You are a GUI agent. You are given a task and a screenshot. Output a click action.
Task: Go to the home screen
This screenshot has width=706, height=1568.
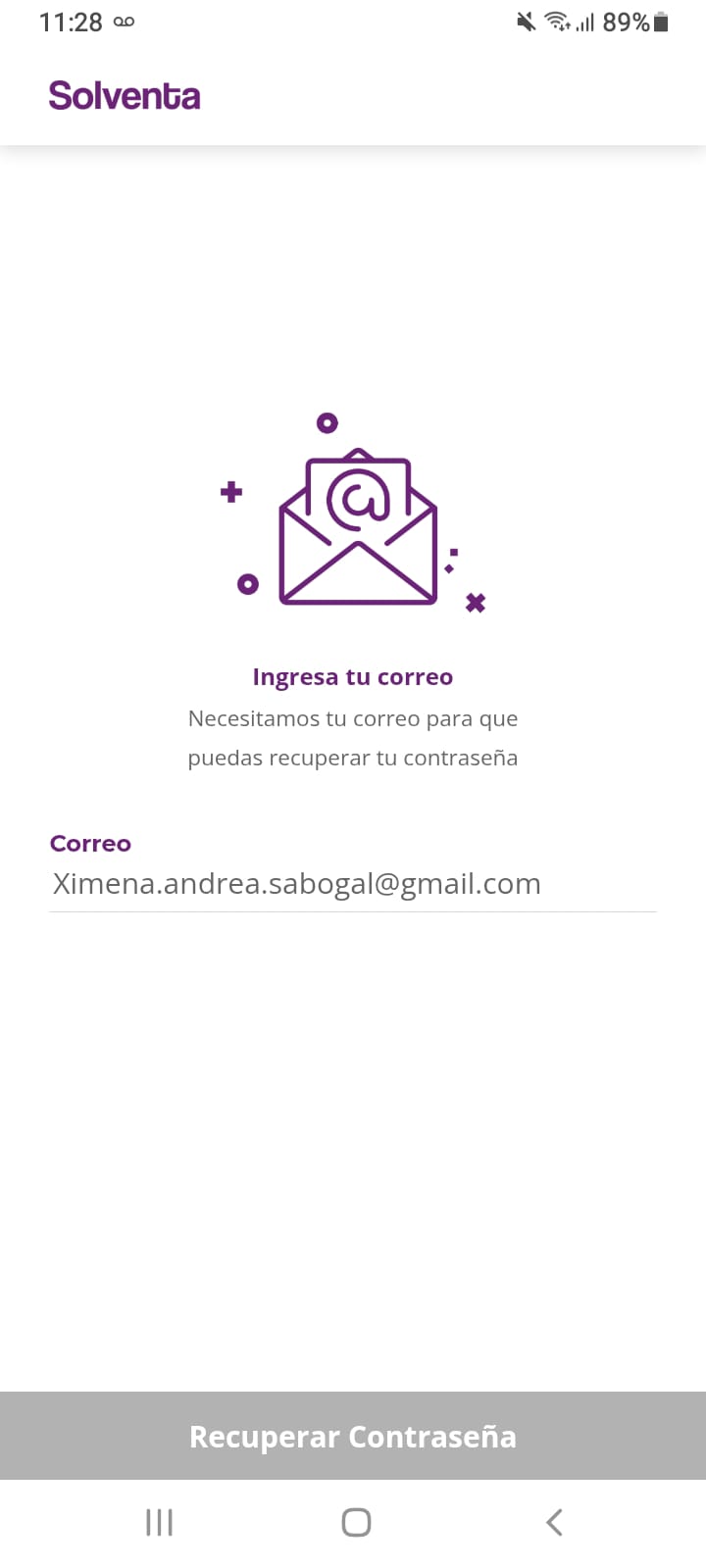[x=356, y=1522]
